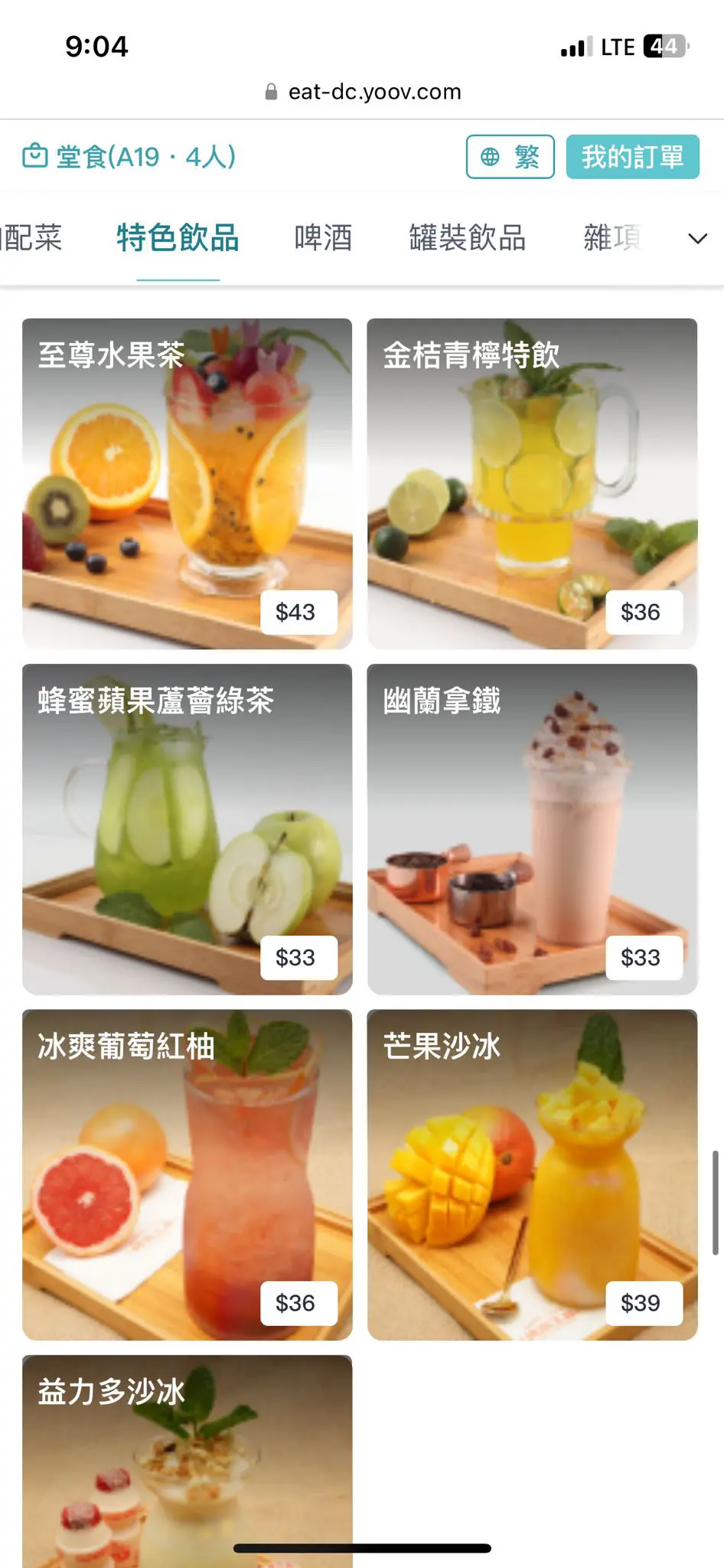Screen dimensions: 724x1568
Task: View the 蜂蜜蘋果蘆薈綠茶 item
Action: (187, 828)
